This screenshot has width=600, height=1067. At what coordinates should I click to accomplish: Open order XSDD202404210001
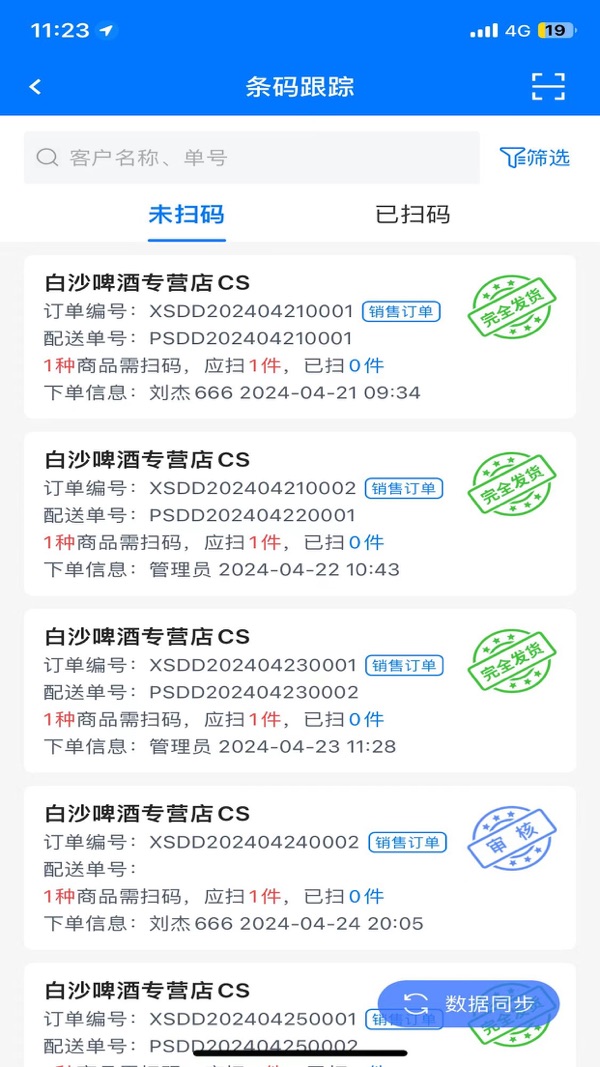[x=299, y=337]
